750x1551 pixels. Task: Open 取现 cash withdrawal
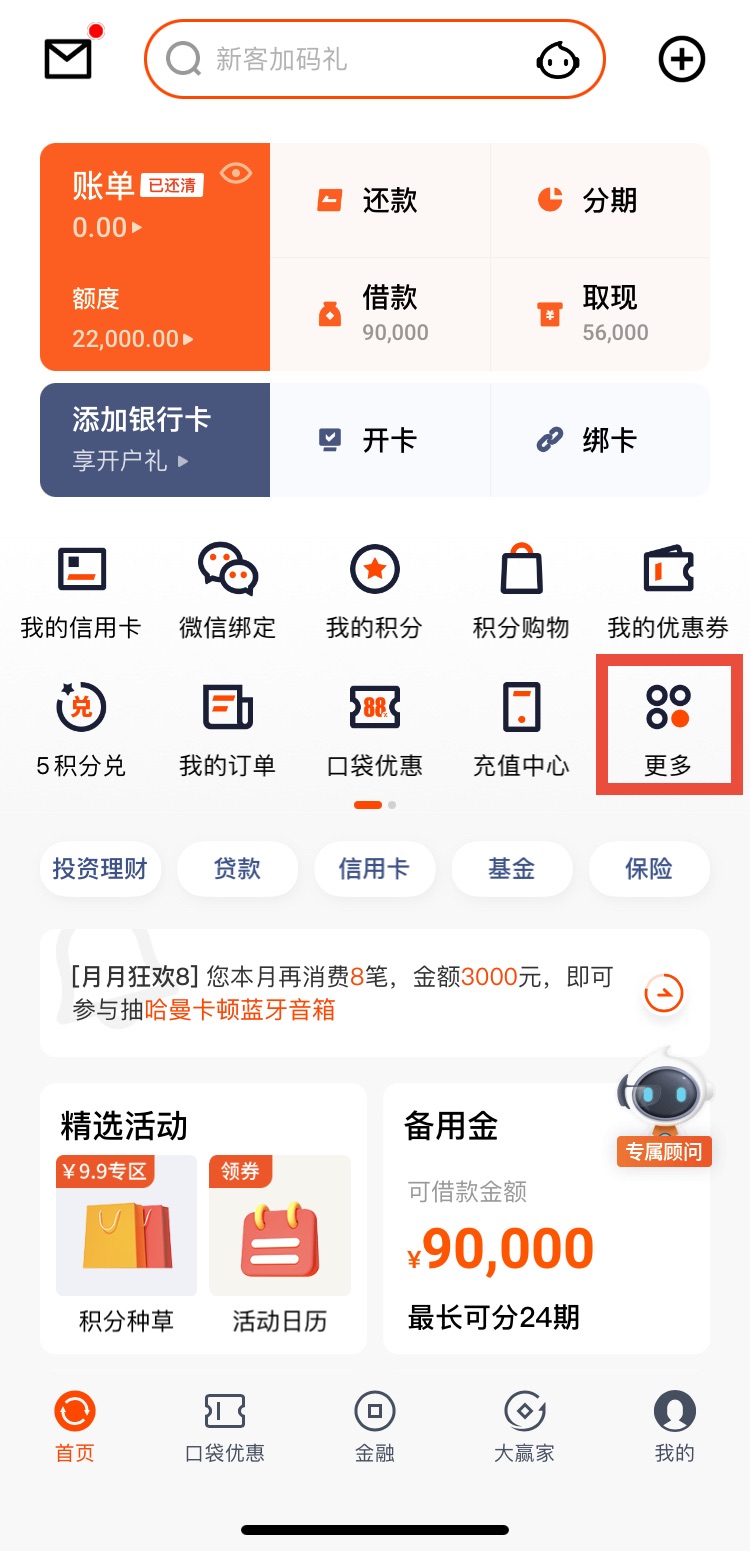(x=600, y=313)
